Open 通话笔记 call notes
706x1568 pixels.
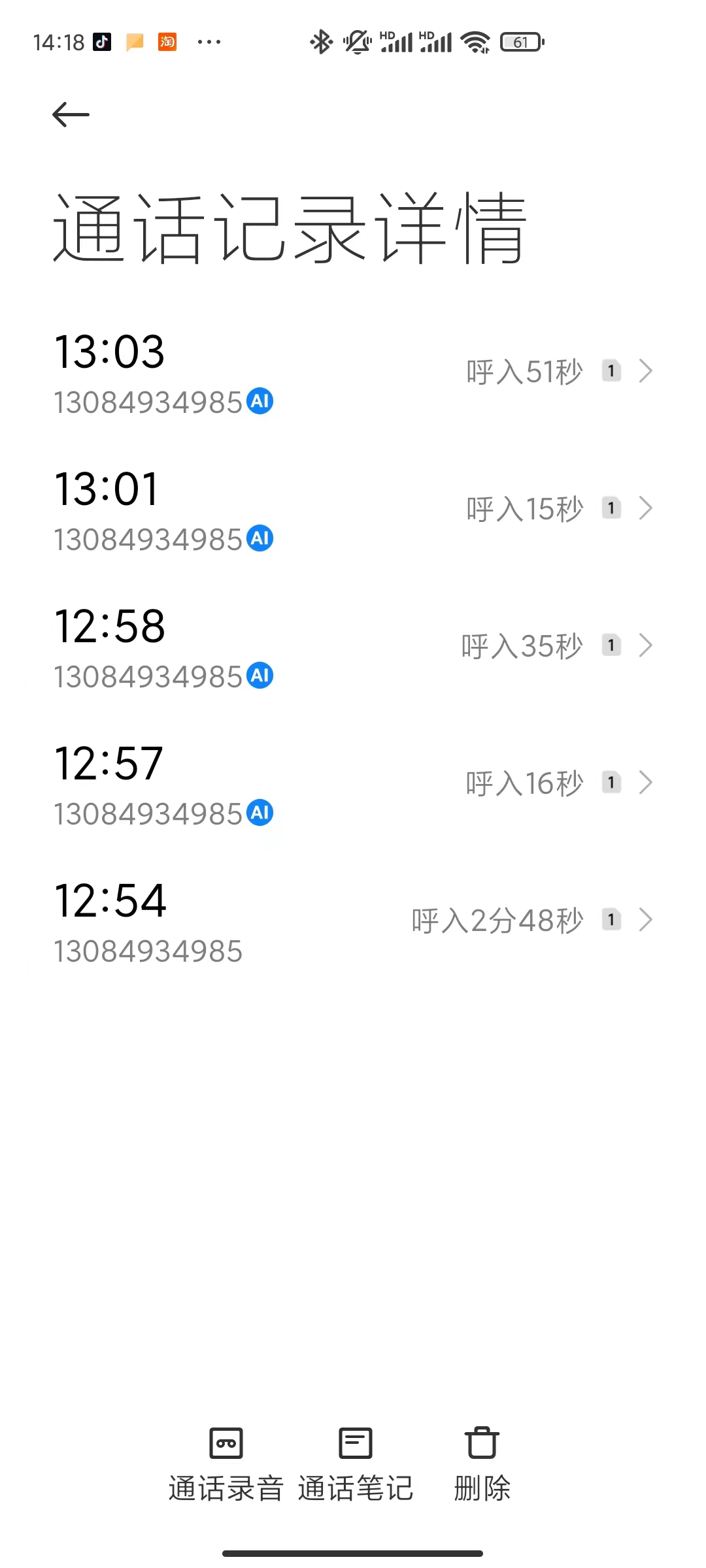click(356, 1465)
